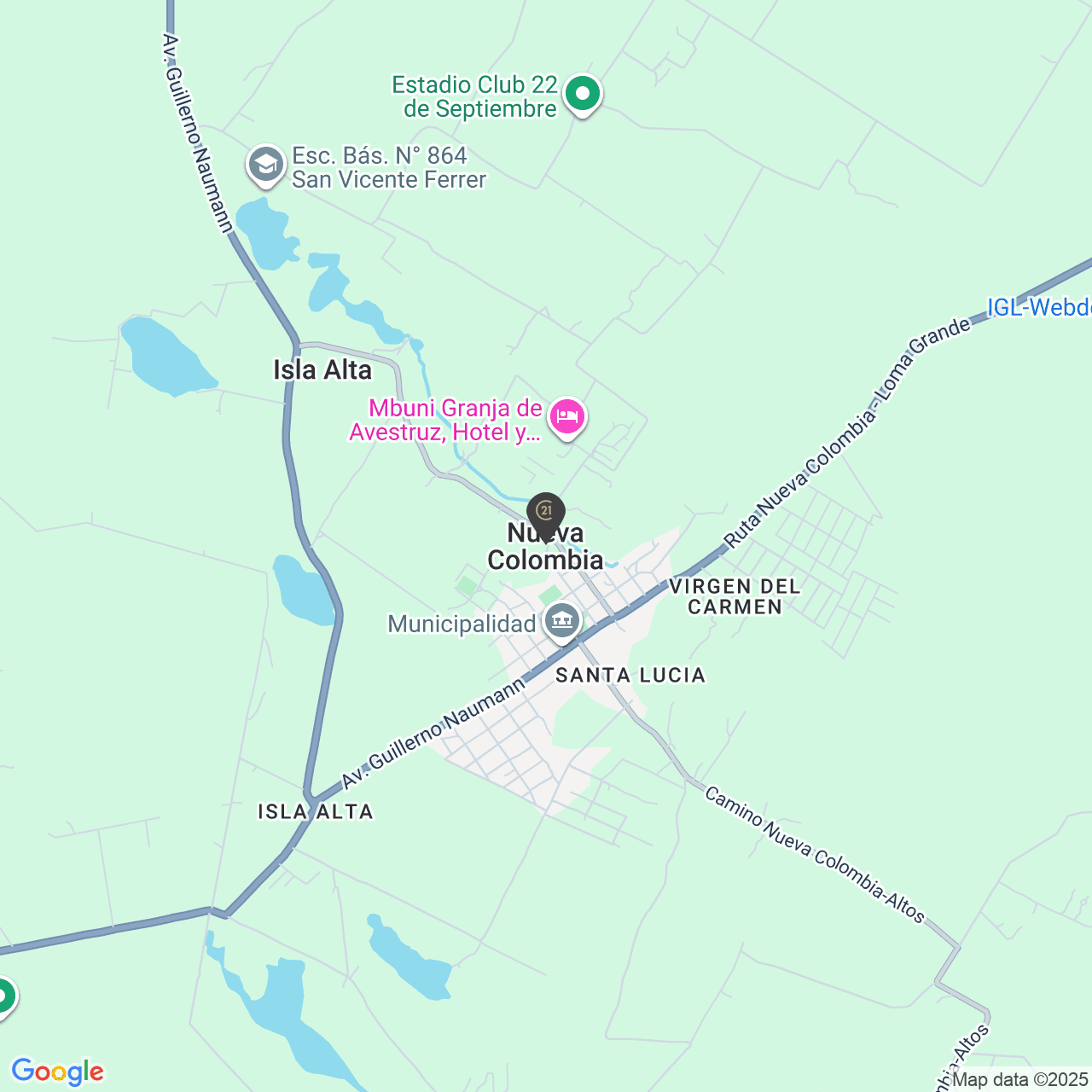Open the Estadio Club 22 de Septiembre marker
Image resolution: width=1092 pixels, height=1092 pixels.
(583, 93)
